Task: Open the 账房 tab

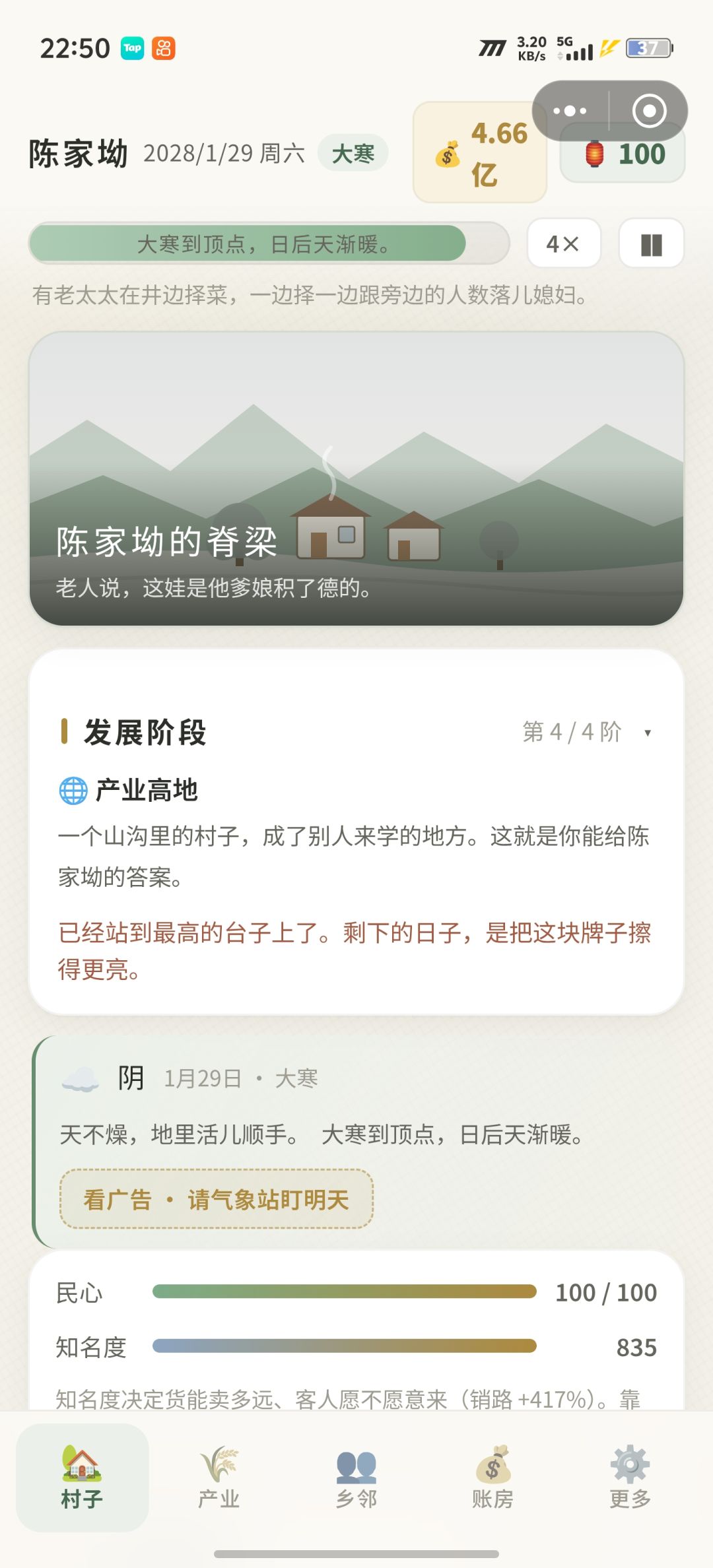Action: [x=493, y=1478]
